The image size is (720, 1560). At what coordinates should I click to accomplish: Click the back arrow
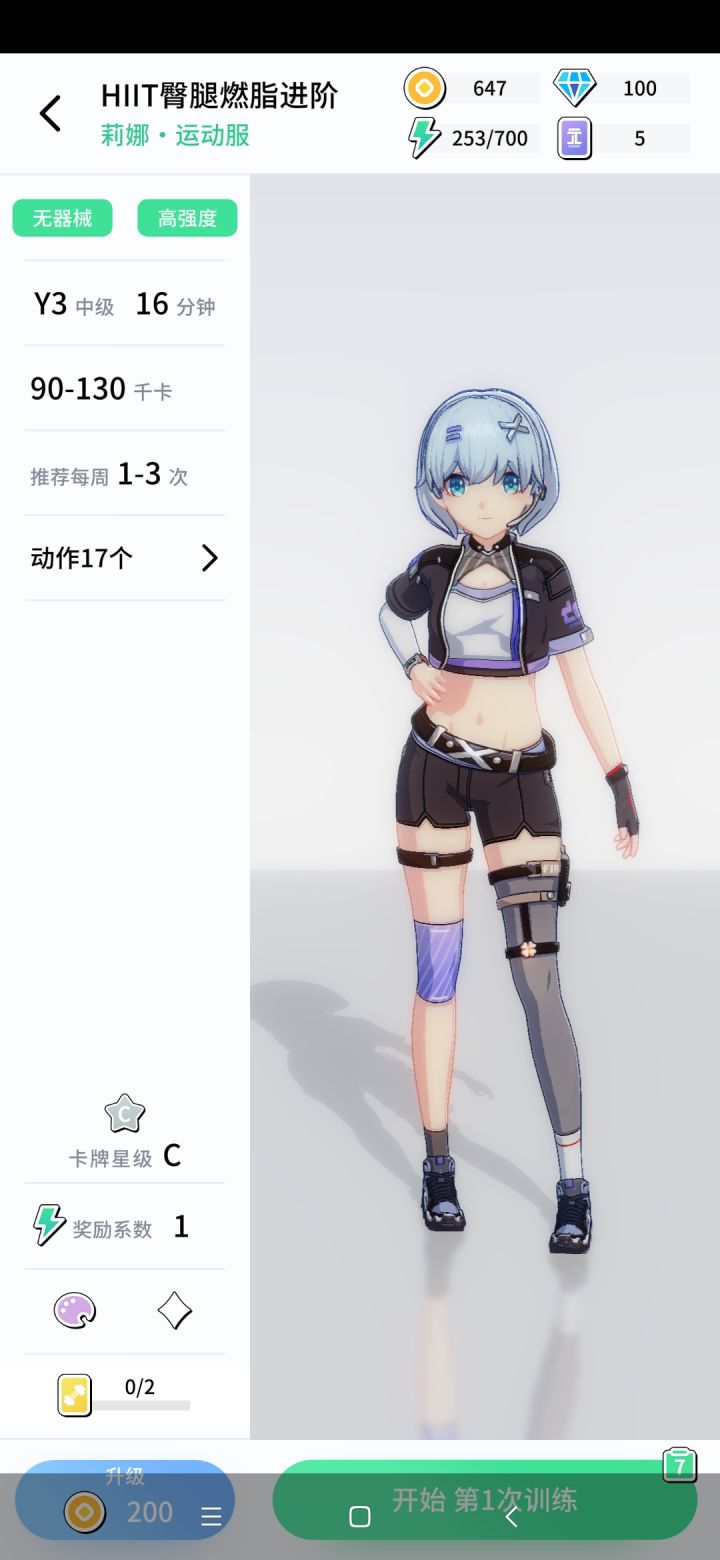click(49, 113)
